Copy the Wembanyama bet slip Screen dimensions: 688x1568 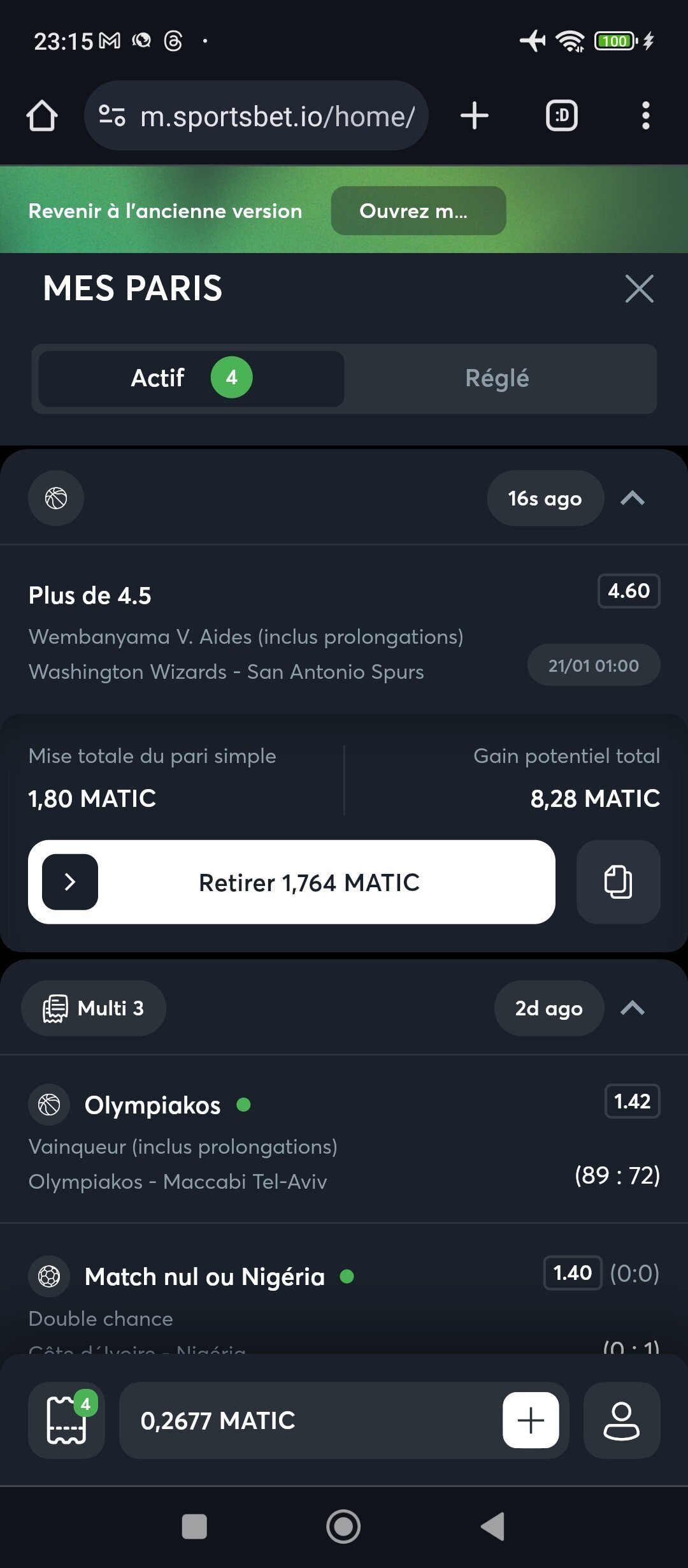618,882
